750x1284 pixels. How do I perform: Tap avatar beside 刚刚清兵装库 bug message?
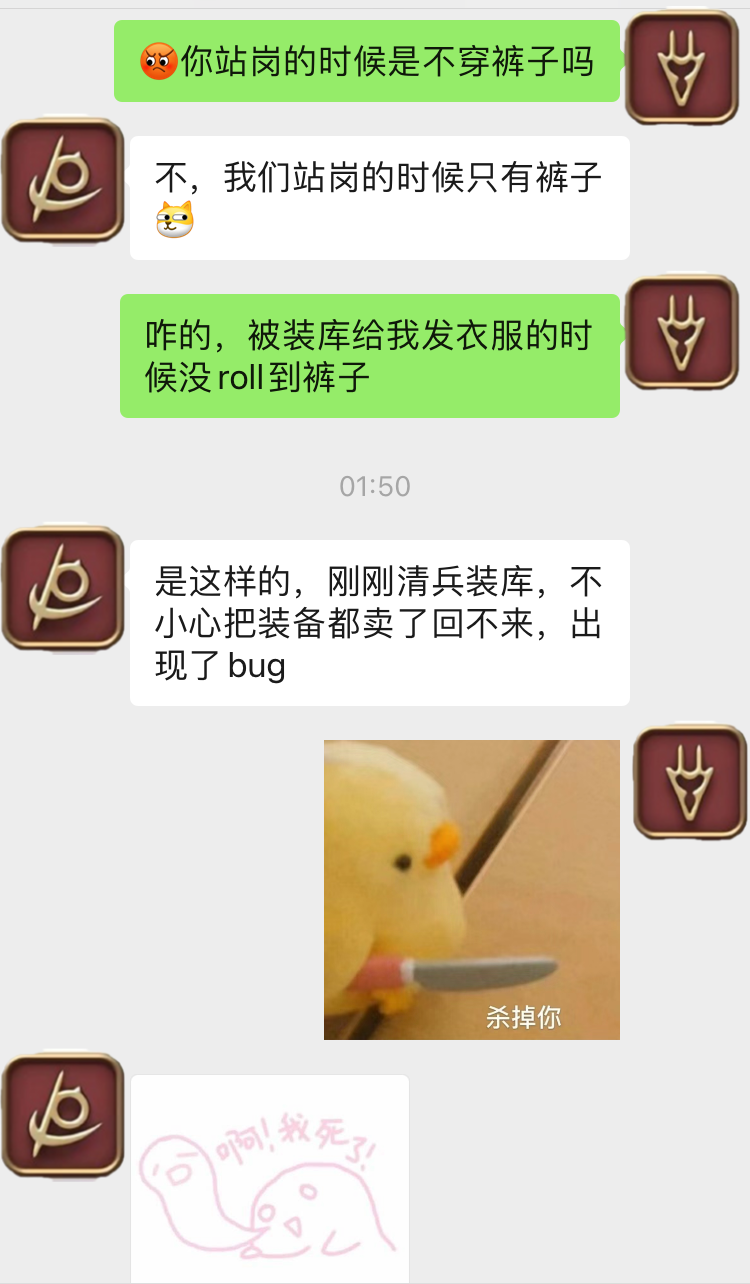pos(63,587)
